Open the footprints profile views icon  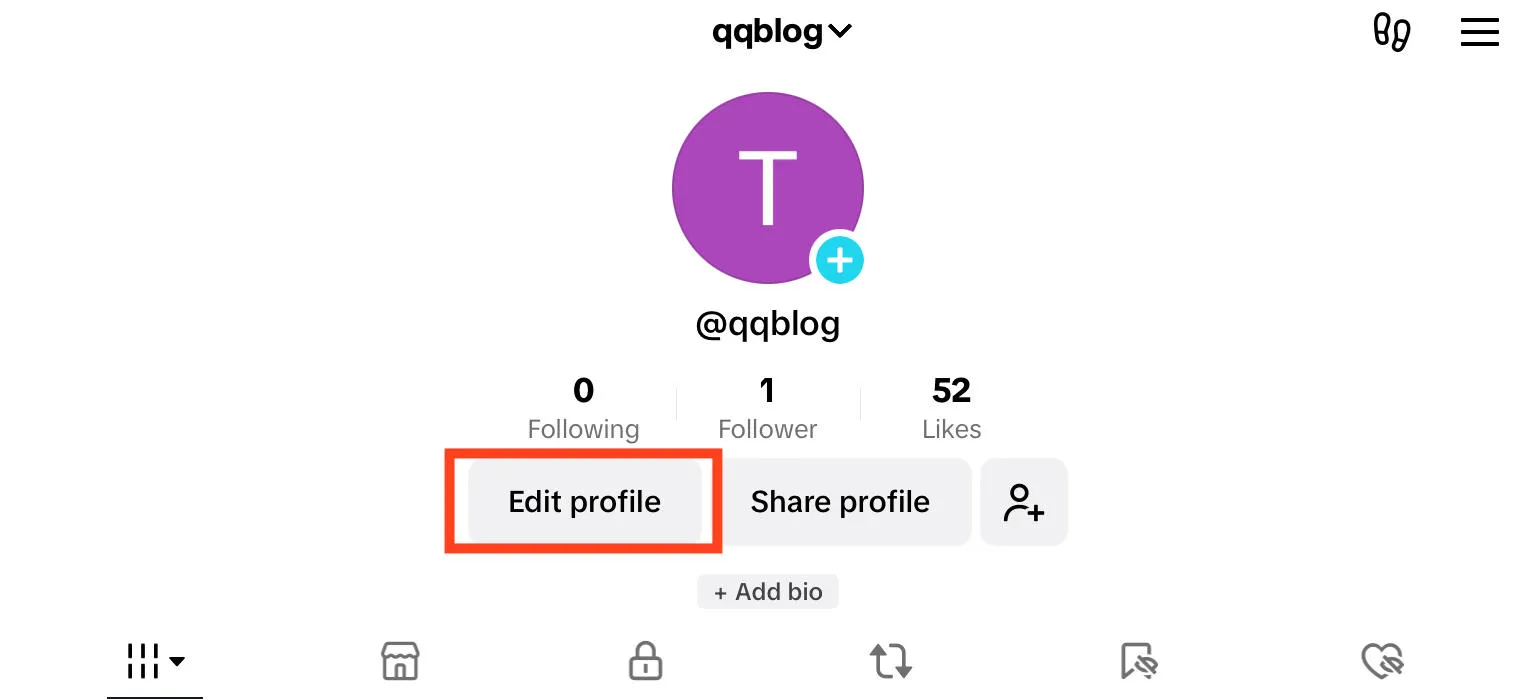coord(1391,32)
